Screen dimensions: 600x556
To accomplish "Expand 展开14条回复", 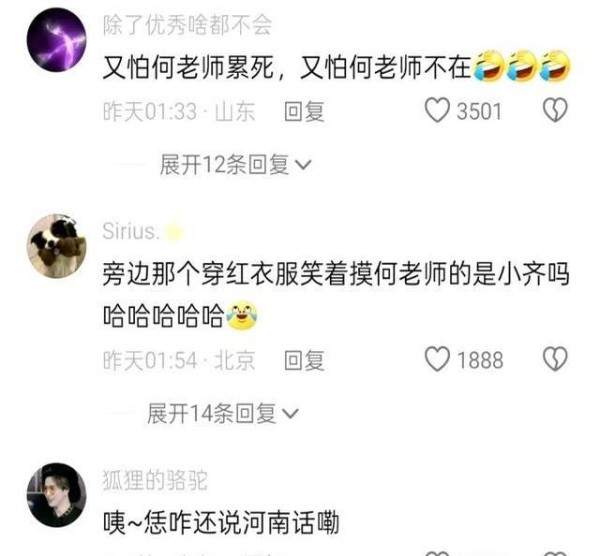I will click(x=222, y=412).
